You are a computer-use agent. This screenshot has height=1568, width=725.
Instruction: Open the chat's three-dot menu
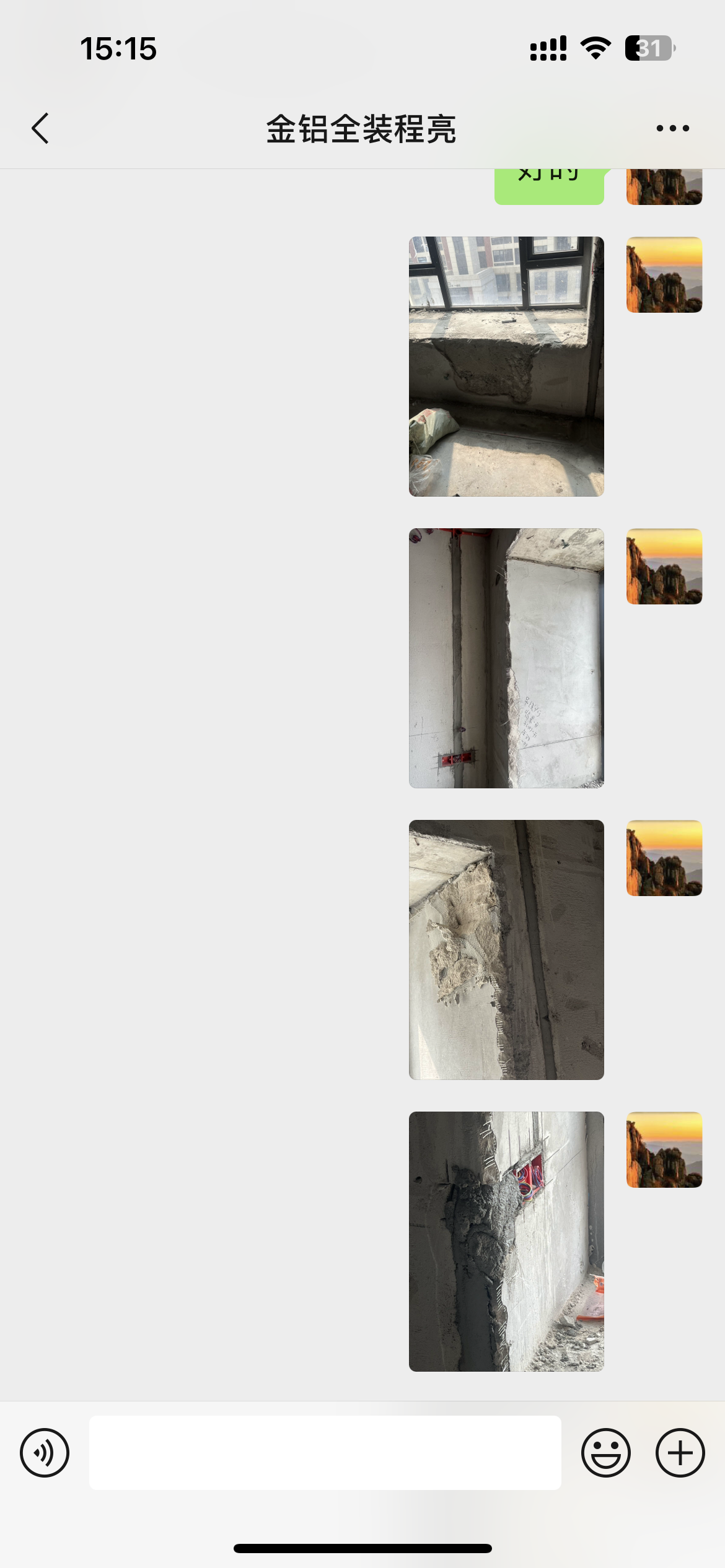pos(672,129)
